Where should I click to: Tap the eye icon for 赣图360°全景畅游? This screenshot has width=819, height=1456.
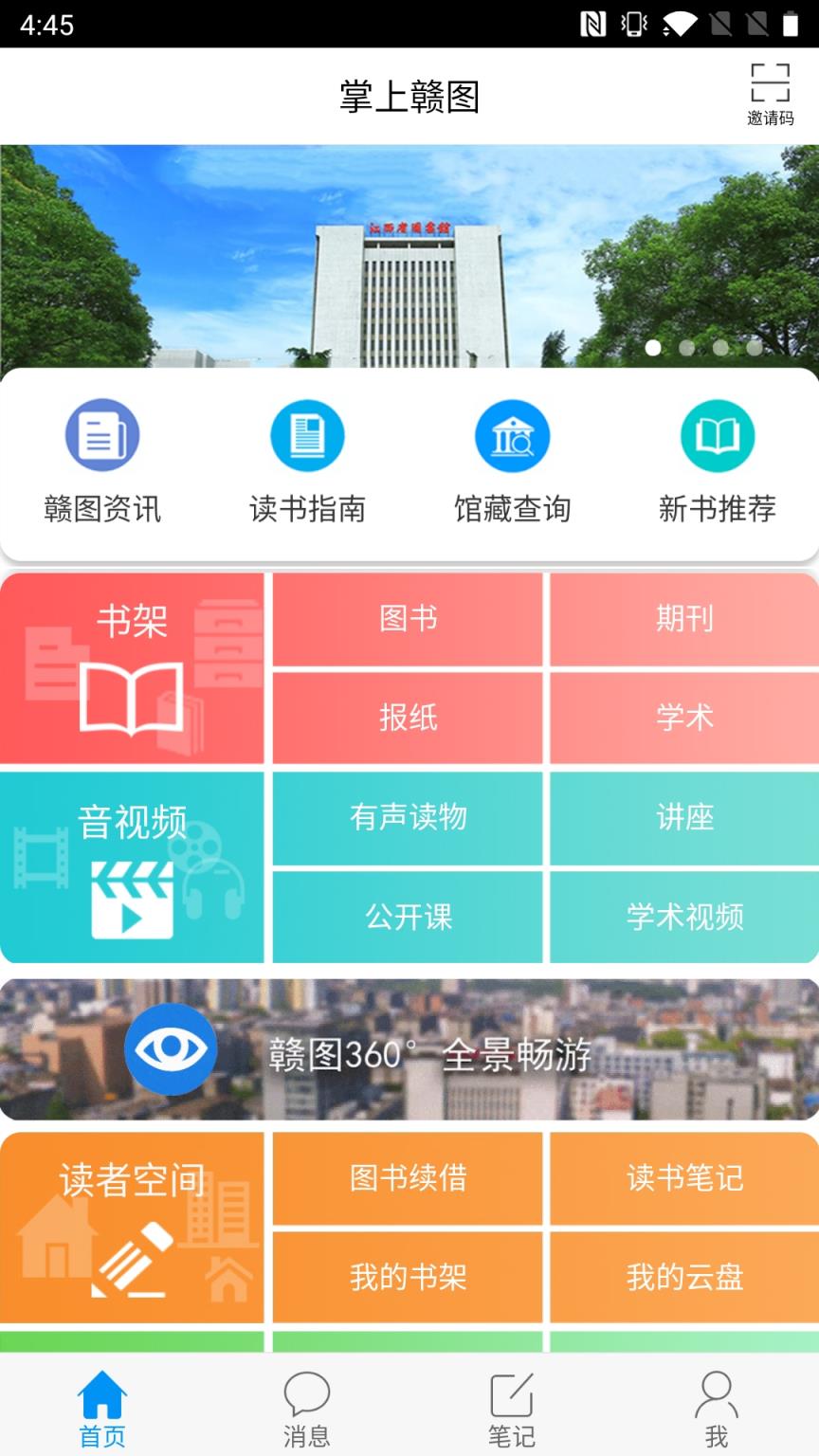tap(171, 1048)
